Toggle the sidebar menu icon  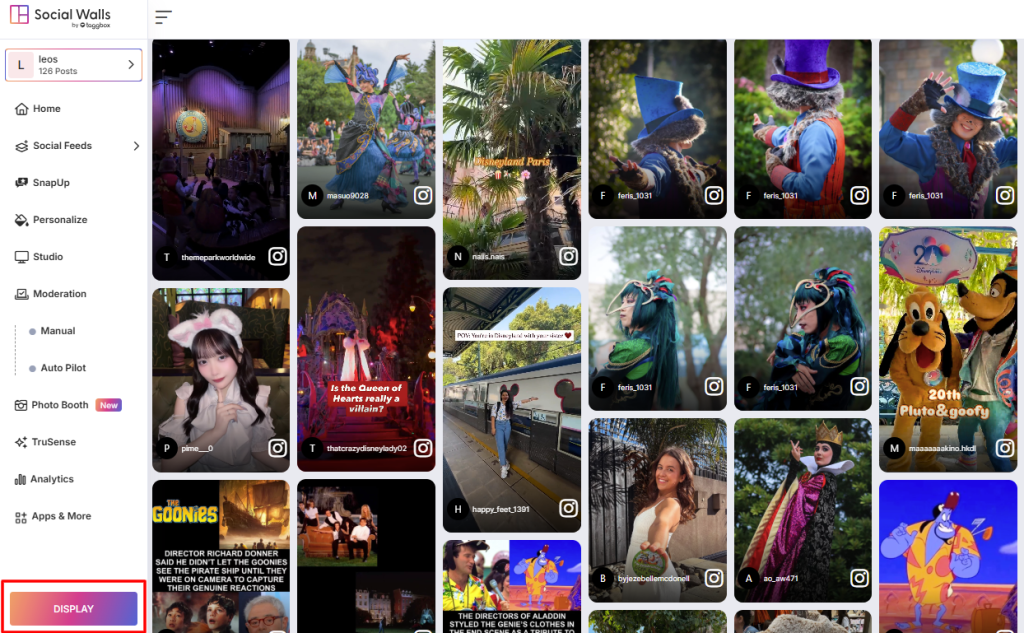click(x=164, y=17)
